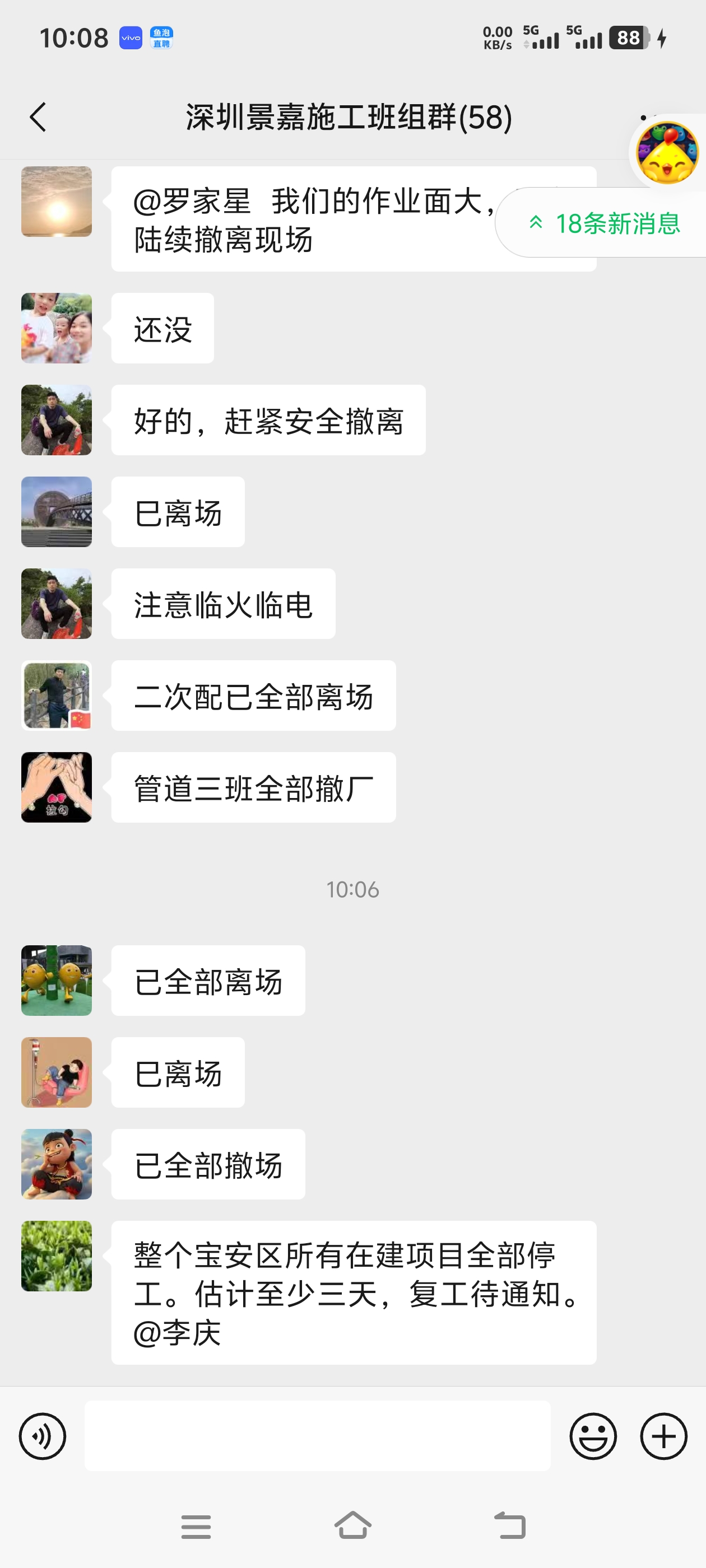Open the system recent apps menu
This screenshot has height=1568, width=706.
point(196,1526)
